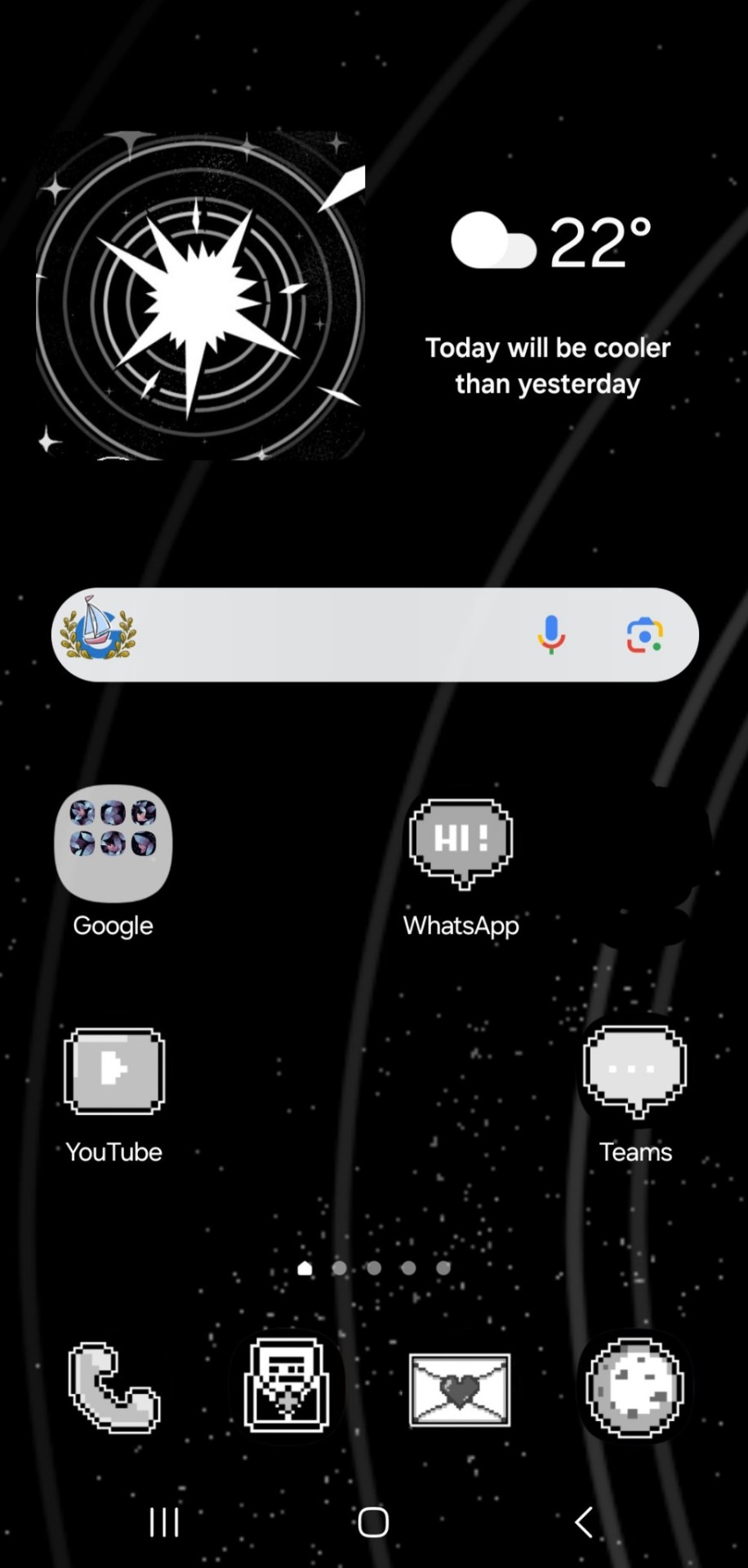The image size is (748, 1568).
Task: Open the envelope with heart mail app
Action: [x=461, y=1389]
